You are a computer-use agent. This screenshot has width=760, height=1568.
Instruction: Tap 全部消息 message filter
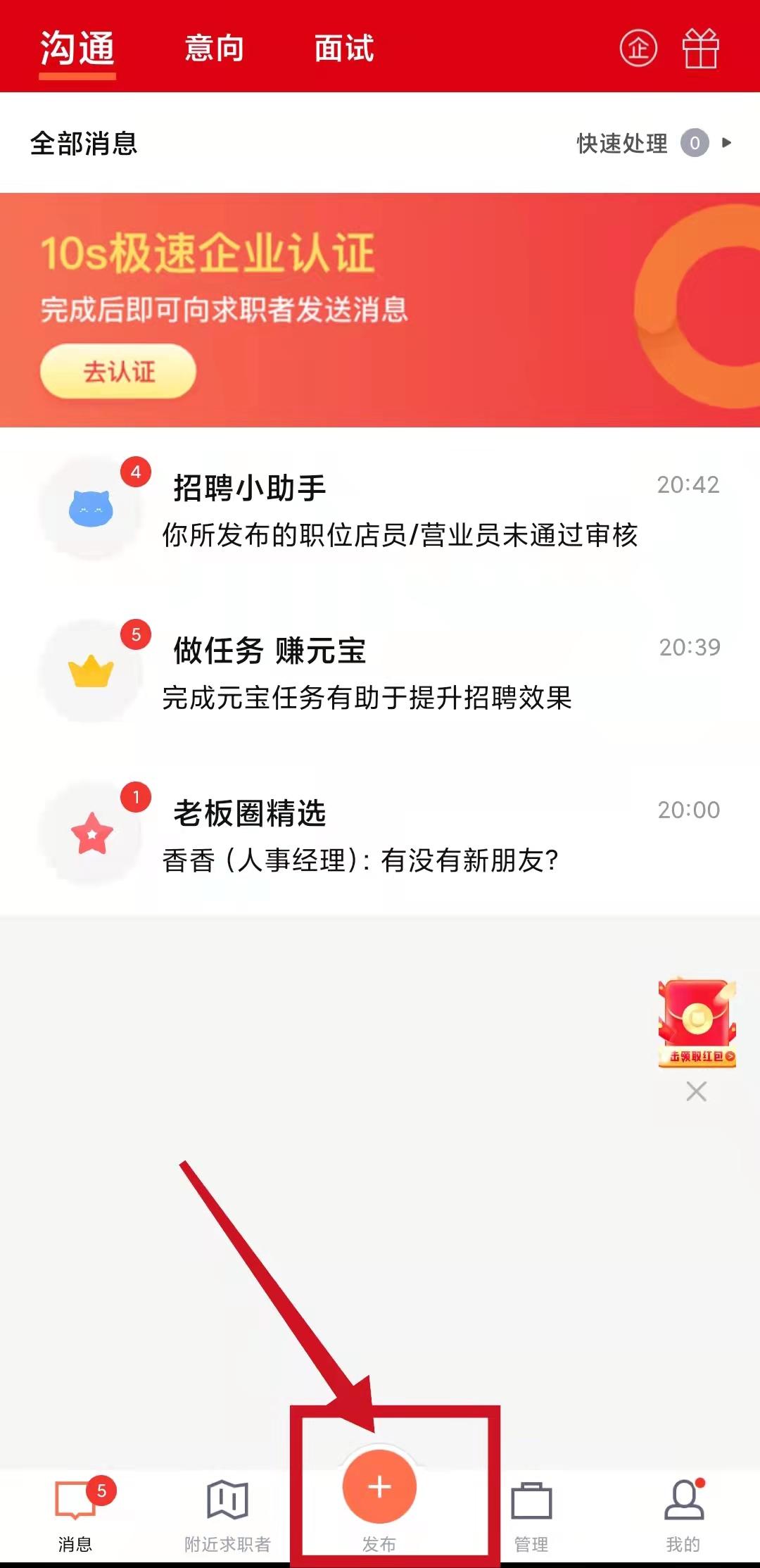click(84, 144)
